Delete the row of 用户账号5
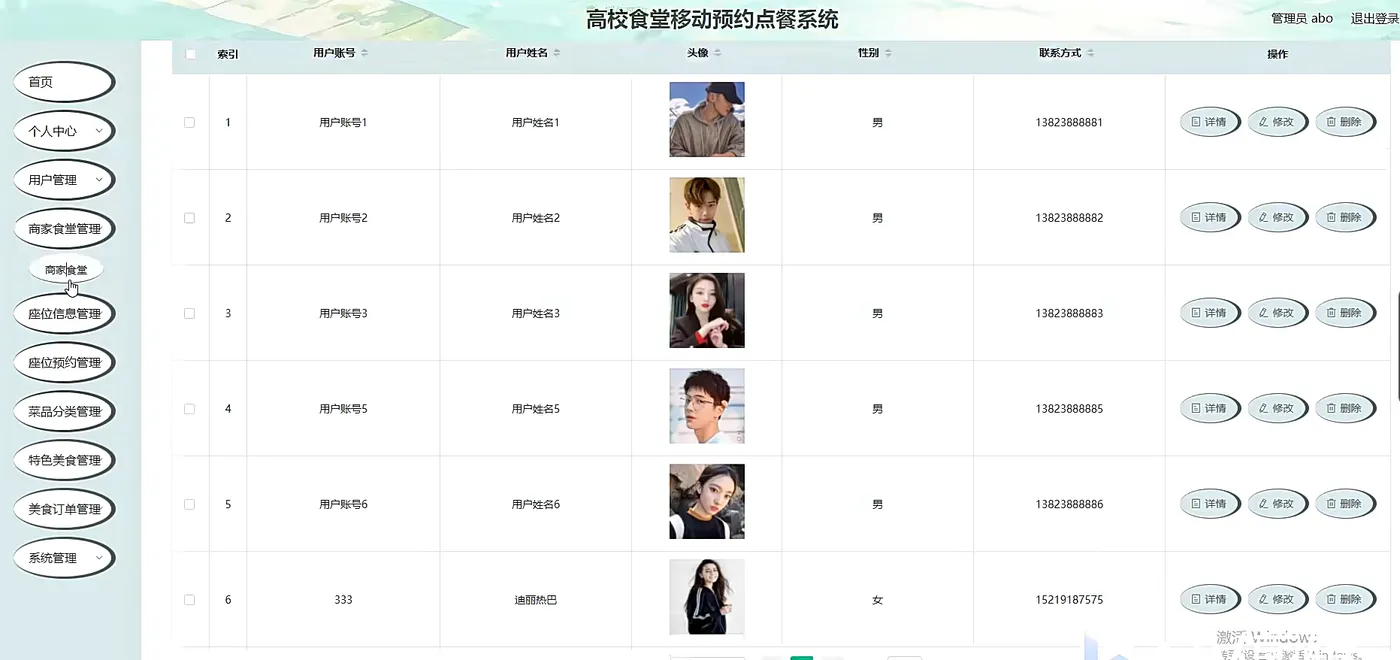1400x660 pixels. (1345, 408)
